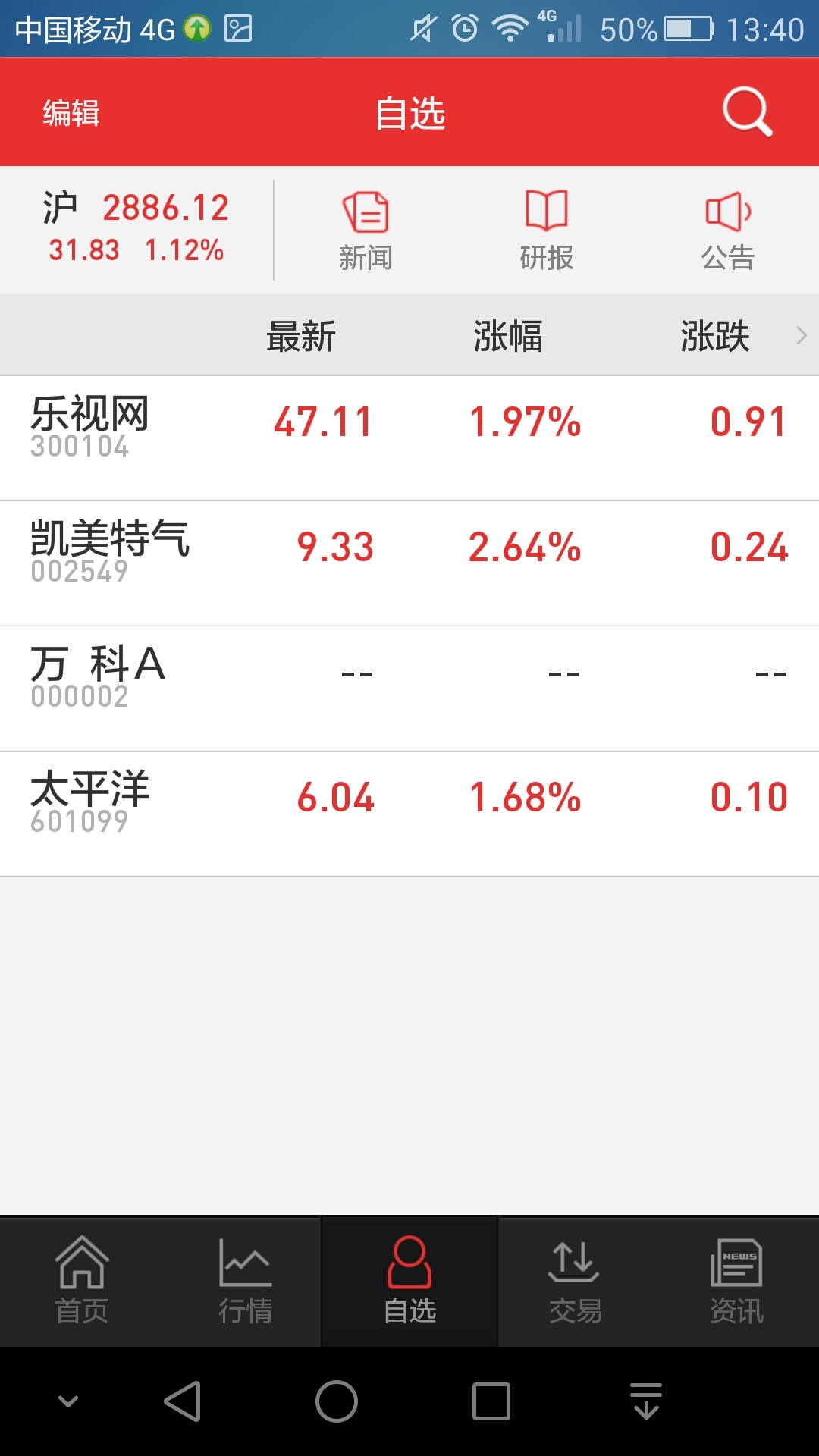
Task: Open stock 凯美特气 002549
Action: [x=409, y=563]
